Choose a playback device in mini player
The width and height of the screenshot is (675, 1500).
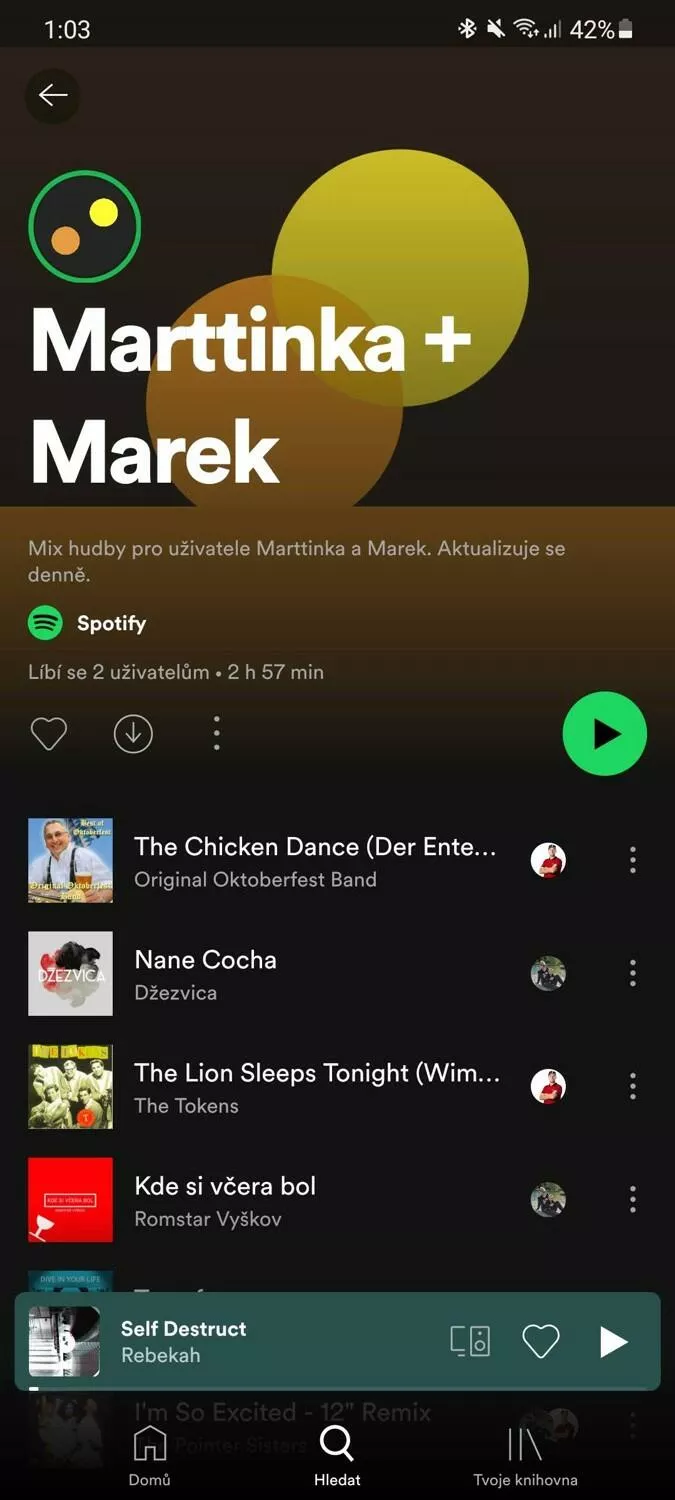tap(470, 1341)
